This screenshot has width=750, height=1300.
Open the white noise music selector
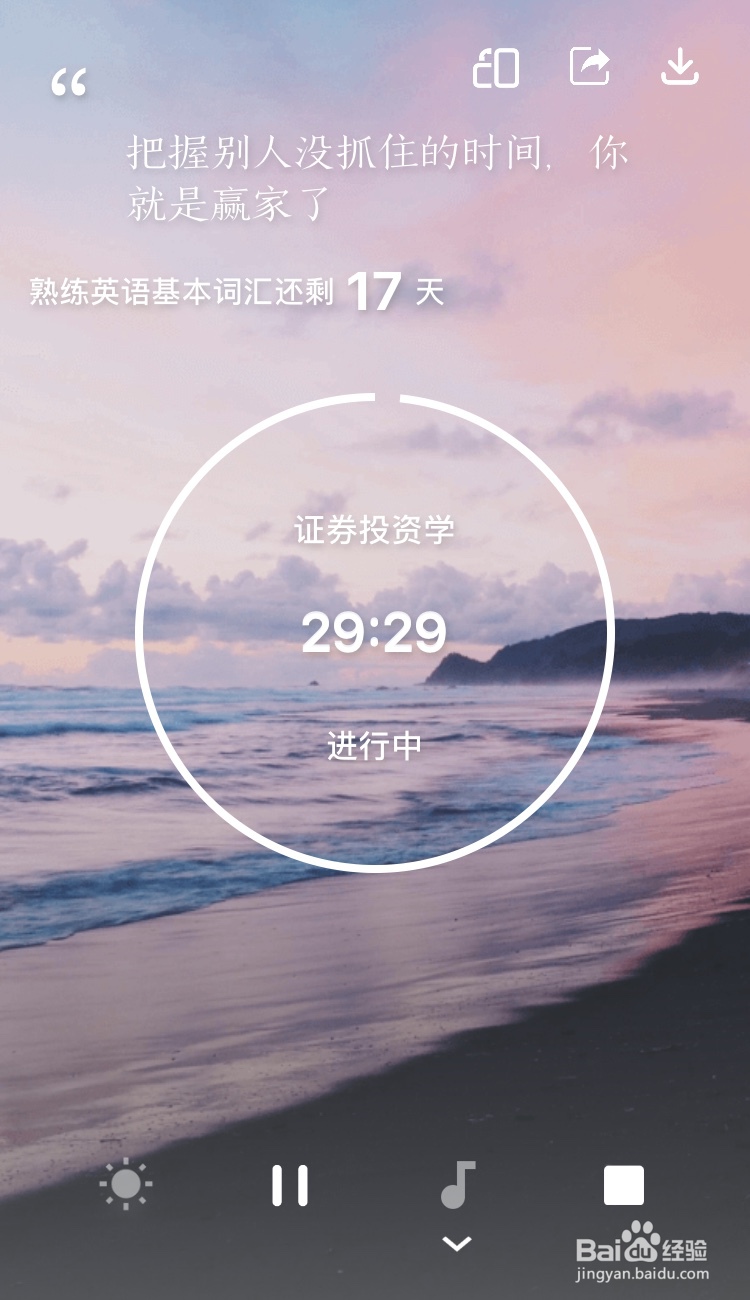click(458, 1184)
